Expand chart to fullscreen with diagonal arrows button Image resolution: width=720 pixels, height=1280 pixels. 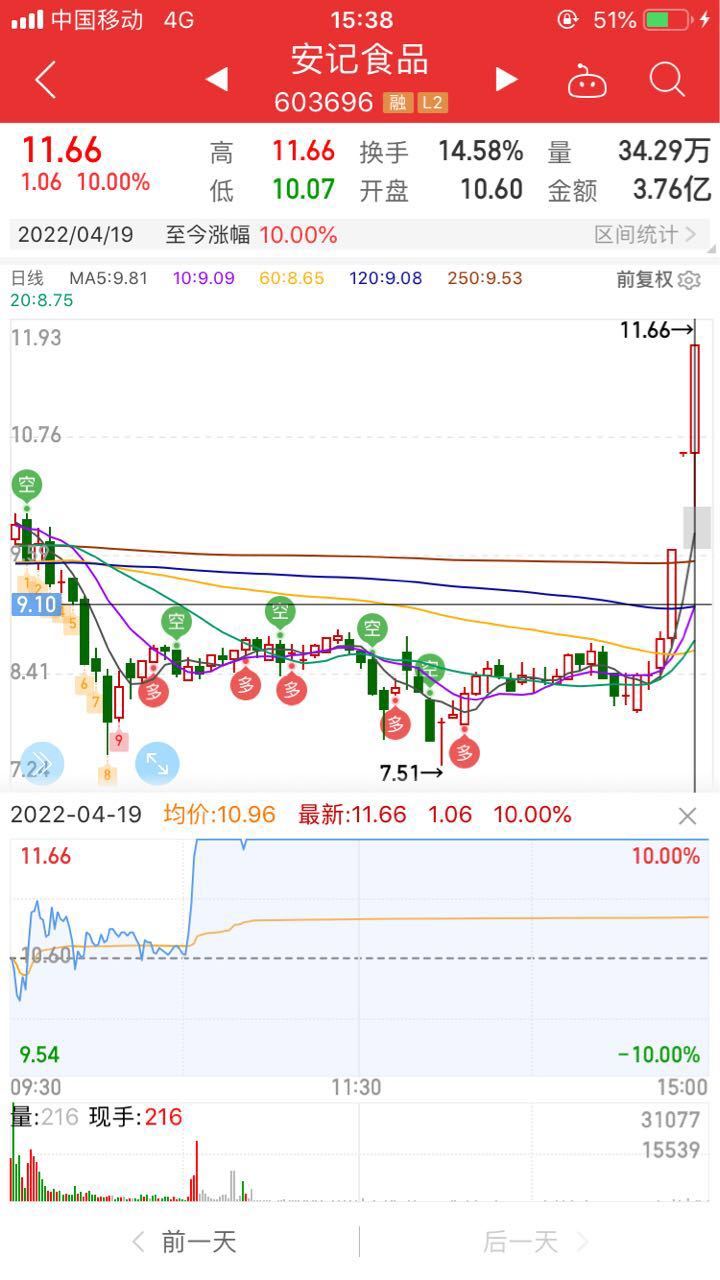click(x=157, y=764)
